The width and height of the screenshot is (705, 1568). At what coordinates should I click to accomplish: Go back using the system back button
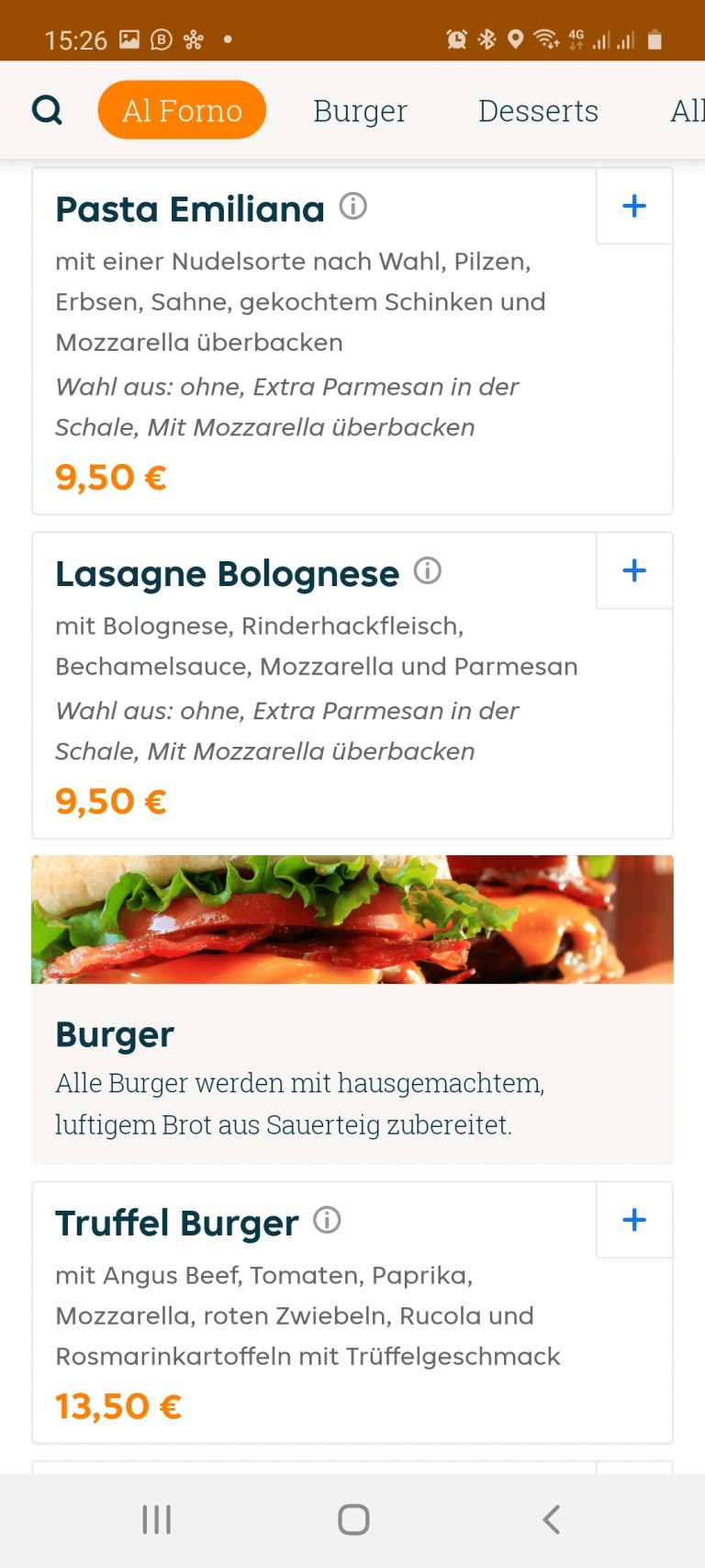(551, 1519)
